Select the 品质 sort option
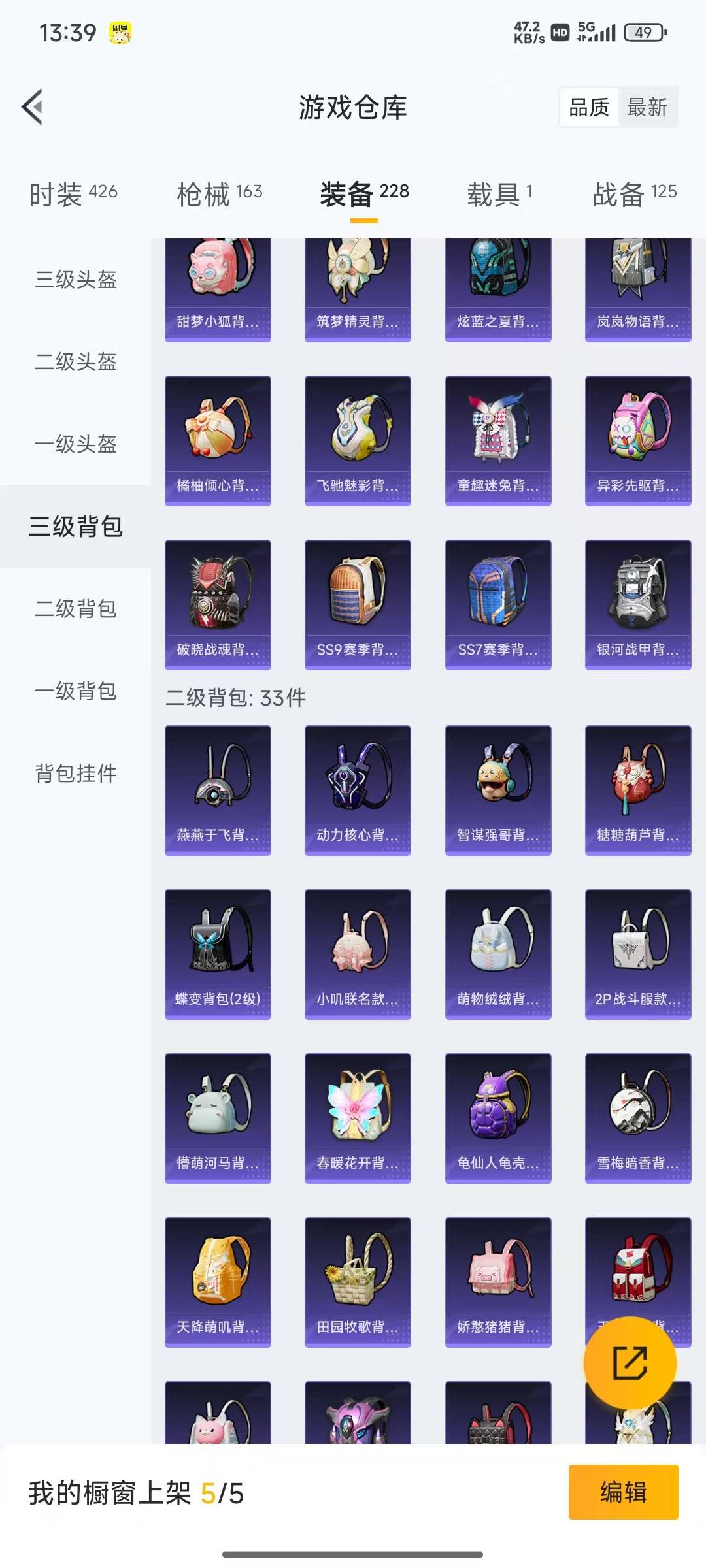The width and height of the screenshot is (706, 1568). coord(588,107)
